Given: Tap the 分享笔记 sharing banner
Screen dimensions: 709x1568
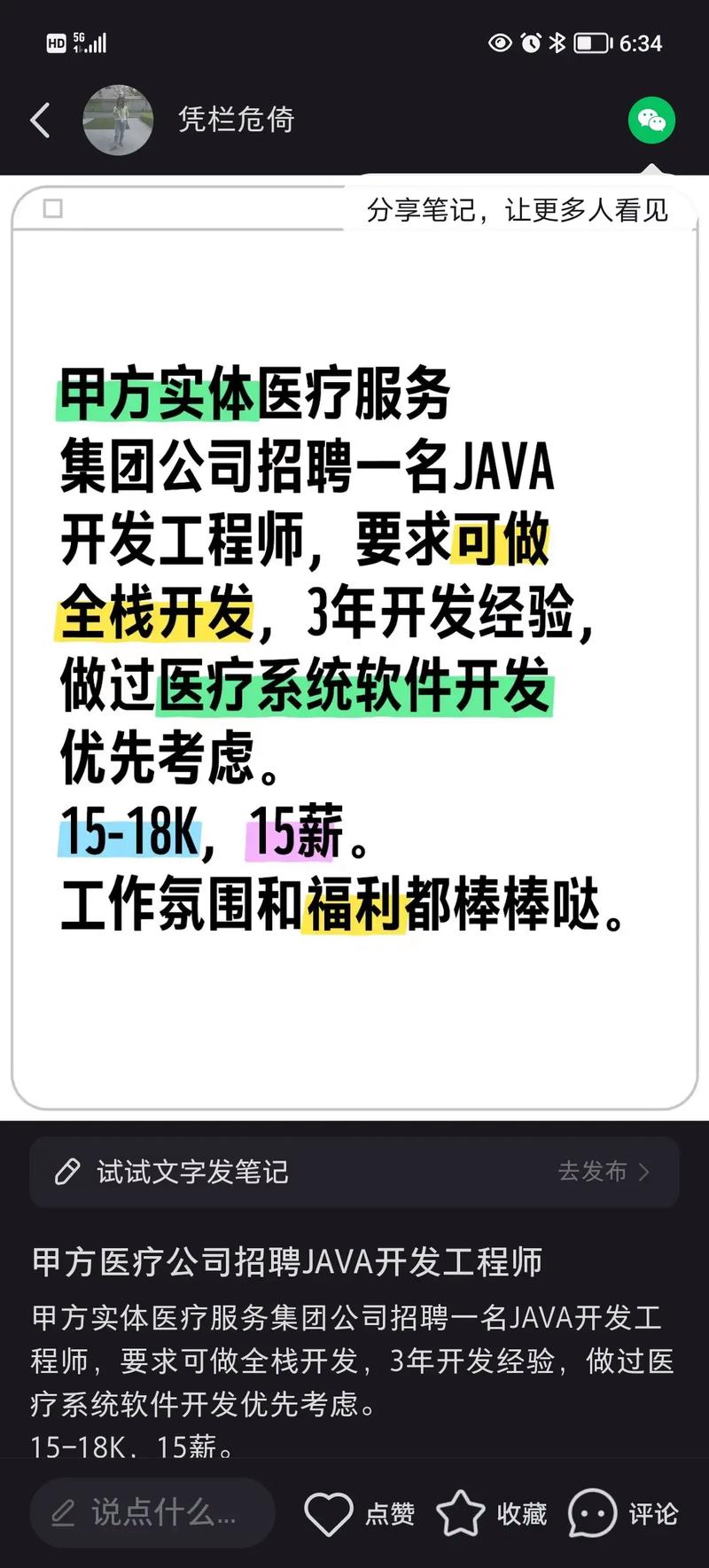Looking at the screenshot, I should pos(518,211).
